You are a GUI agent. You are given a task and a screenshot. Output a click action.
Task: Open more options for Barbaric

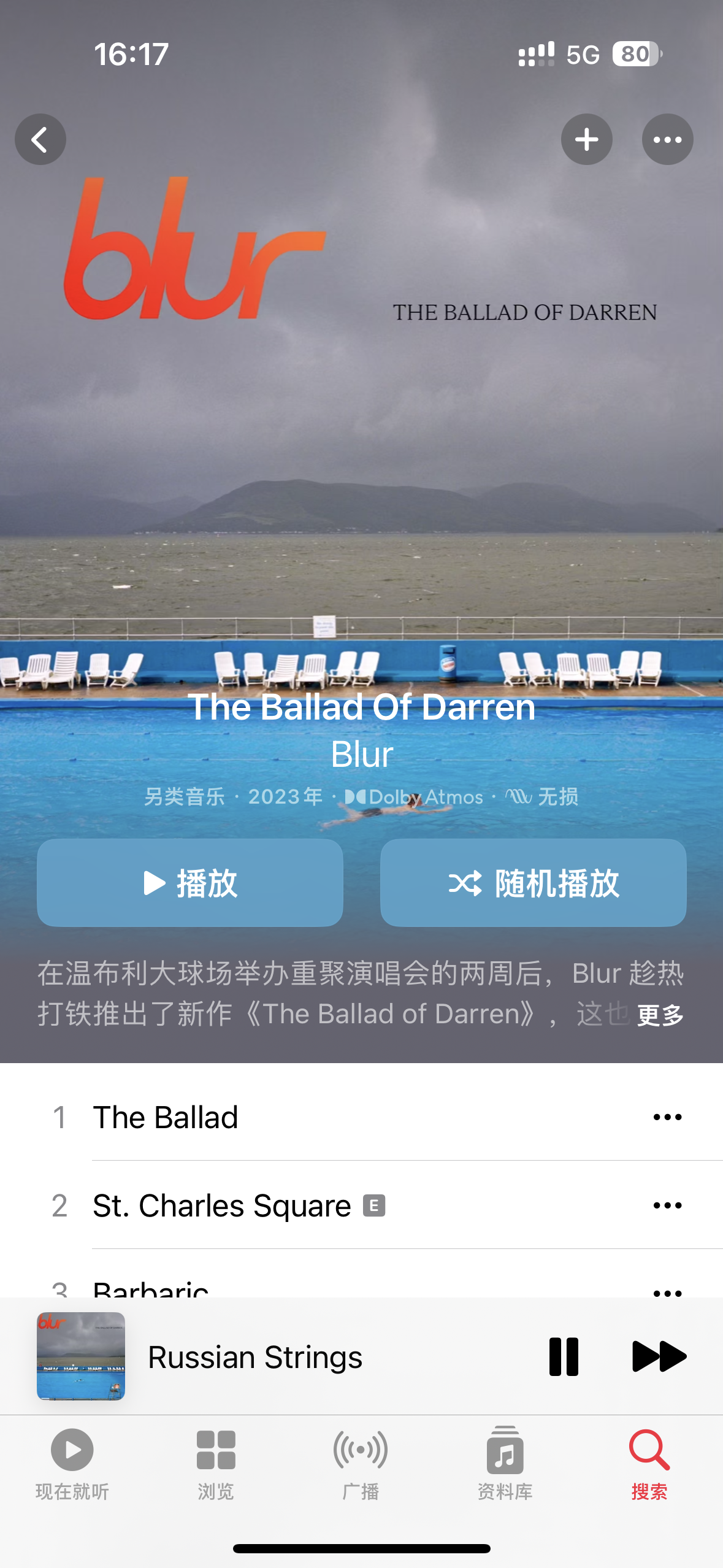tap(667, 1289)
